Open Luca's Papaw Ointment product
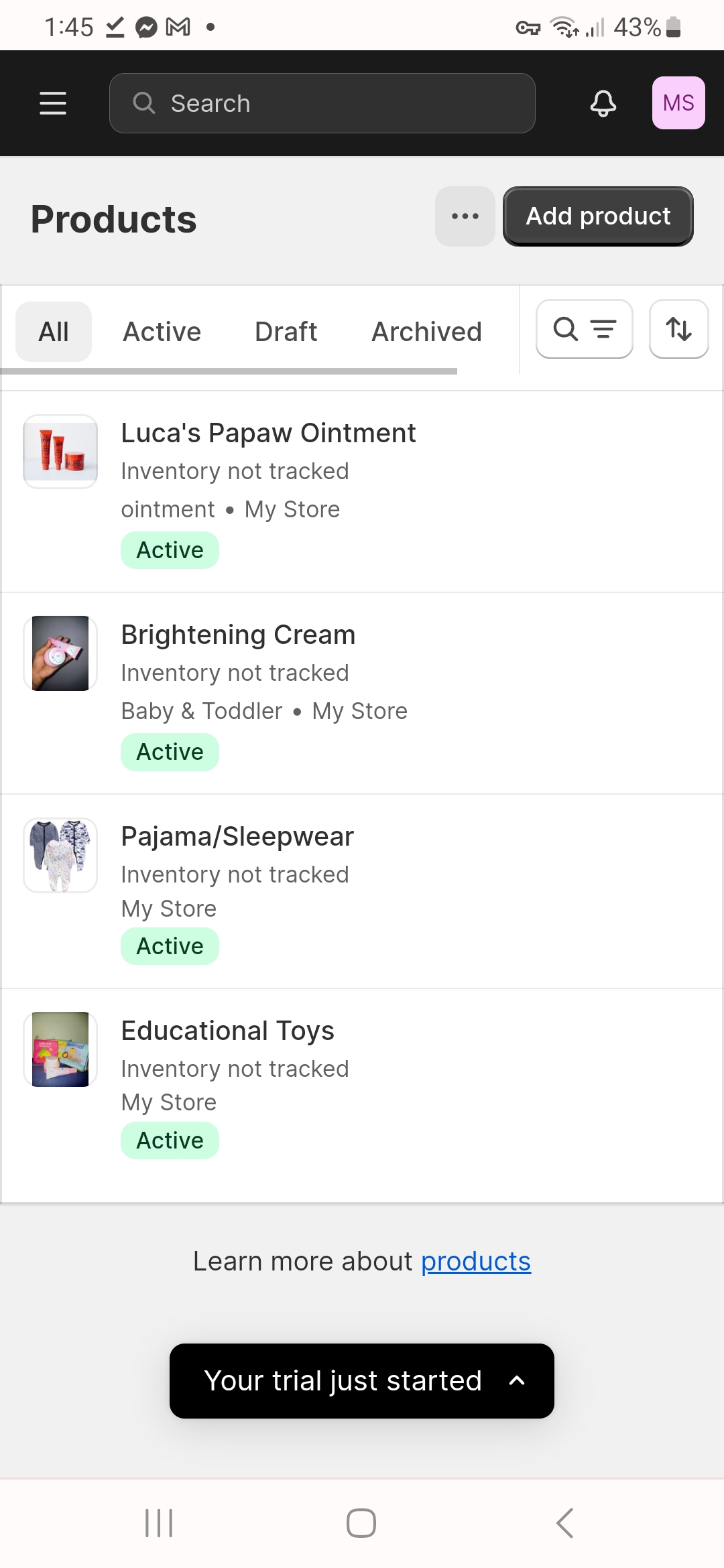Image resolution: width=724 pixels, height=1568 pixels. 268,434
